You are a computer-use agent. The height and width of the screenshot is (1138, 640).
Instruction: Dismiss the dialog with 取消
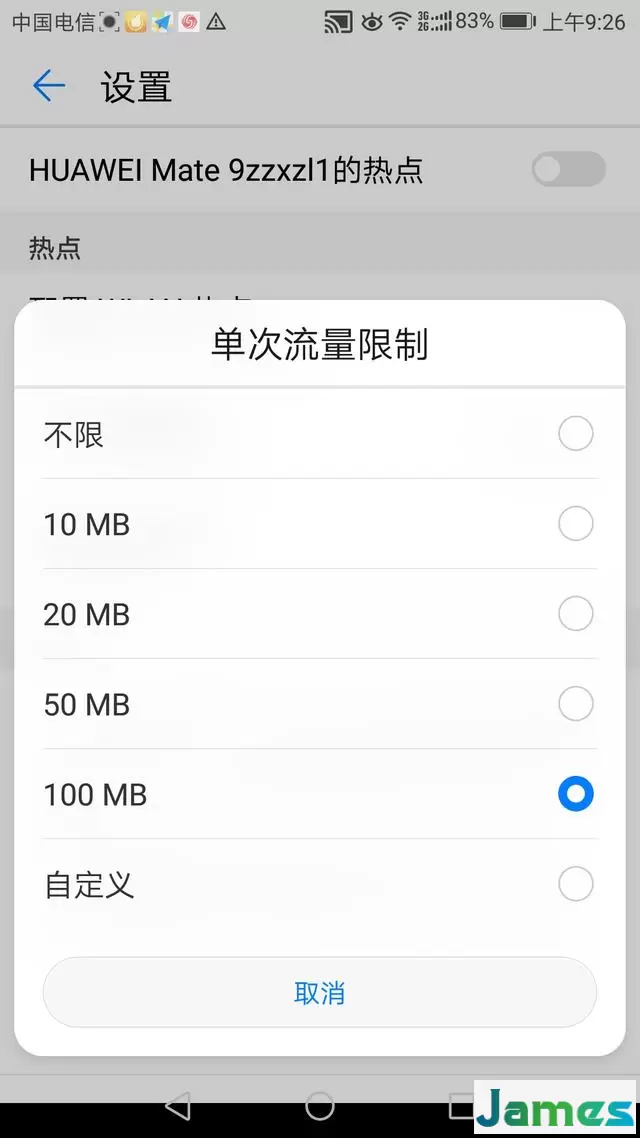pyautogui.click(x=319, y=992)
